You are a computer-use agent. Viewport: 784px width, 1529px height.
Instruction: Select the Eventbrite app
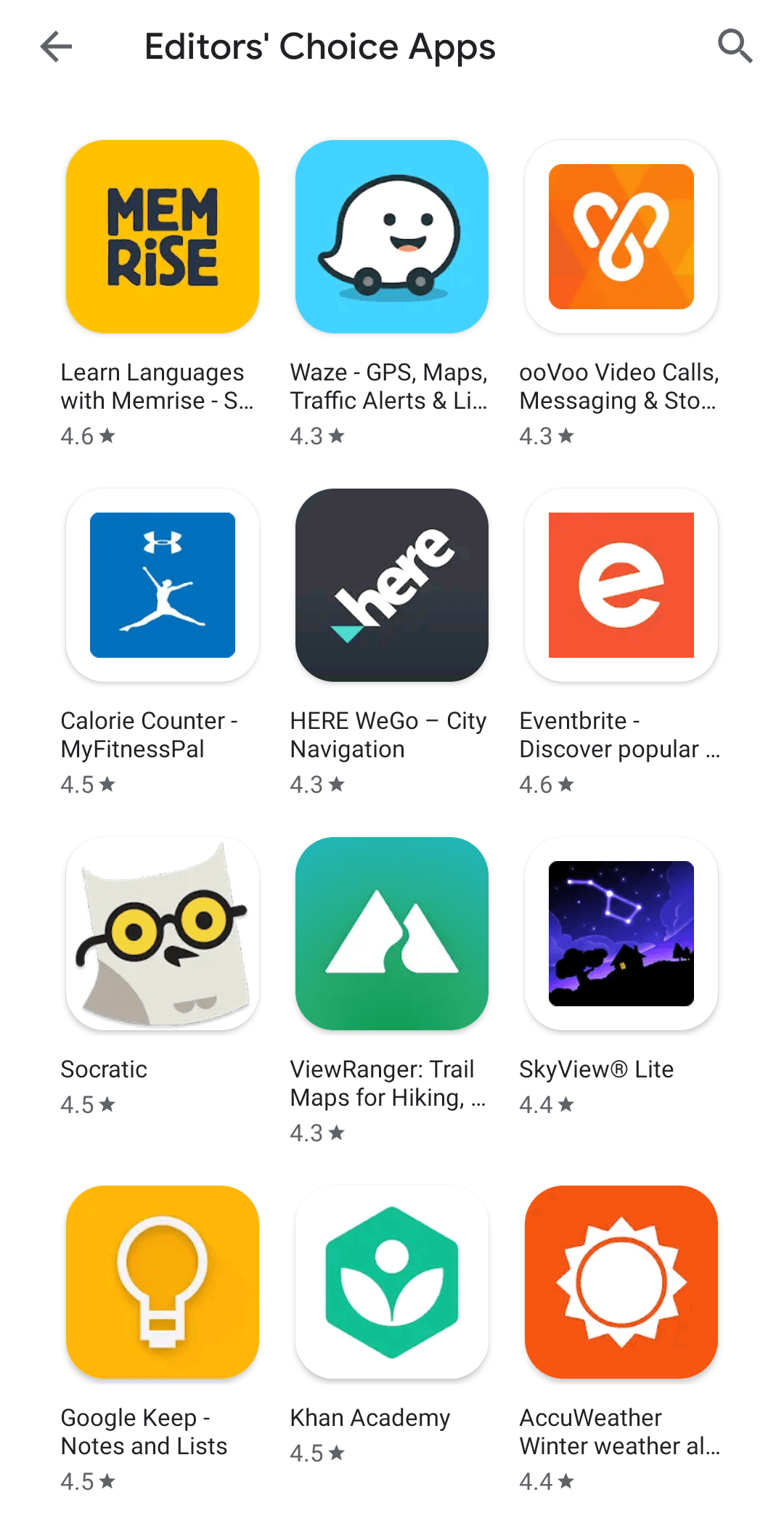621,586
